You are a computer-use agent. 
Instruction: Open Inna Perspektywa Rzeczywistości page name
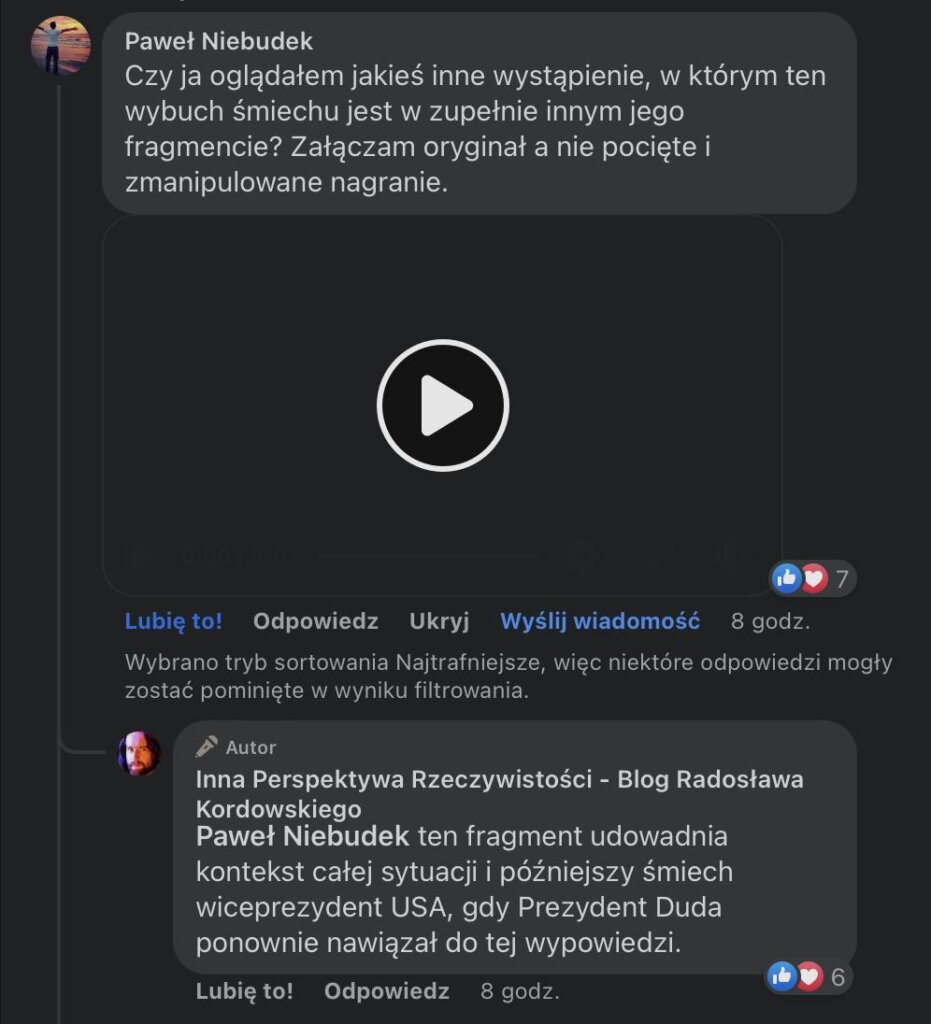click(499, 780)
